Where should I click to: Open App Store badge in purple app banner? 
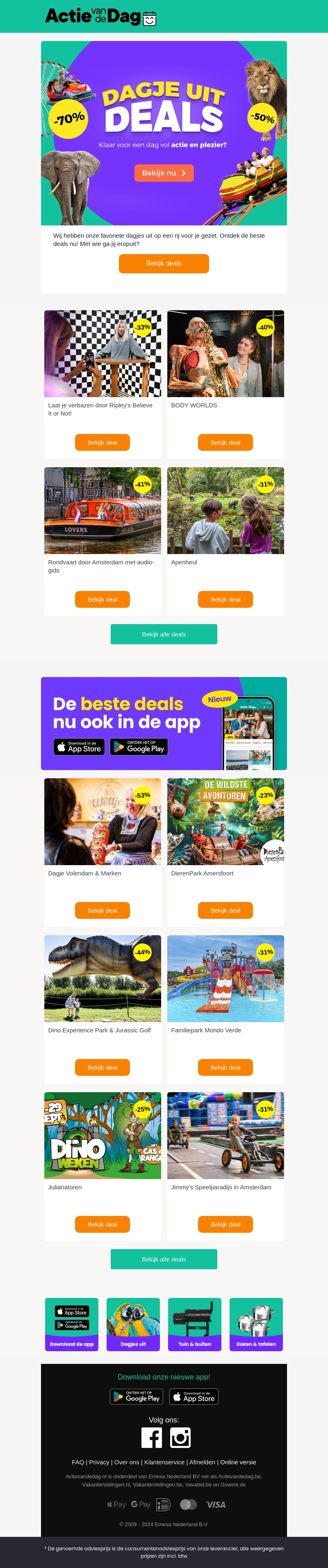tap(79, 747)
